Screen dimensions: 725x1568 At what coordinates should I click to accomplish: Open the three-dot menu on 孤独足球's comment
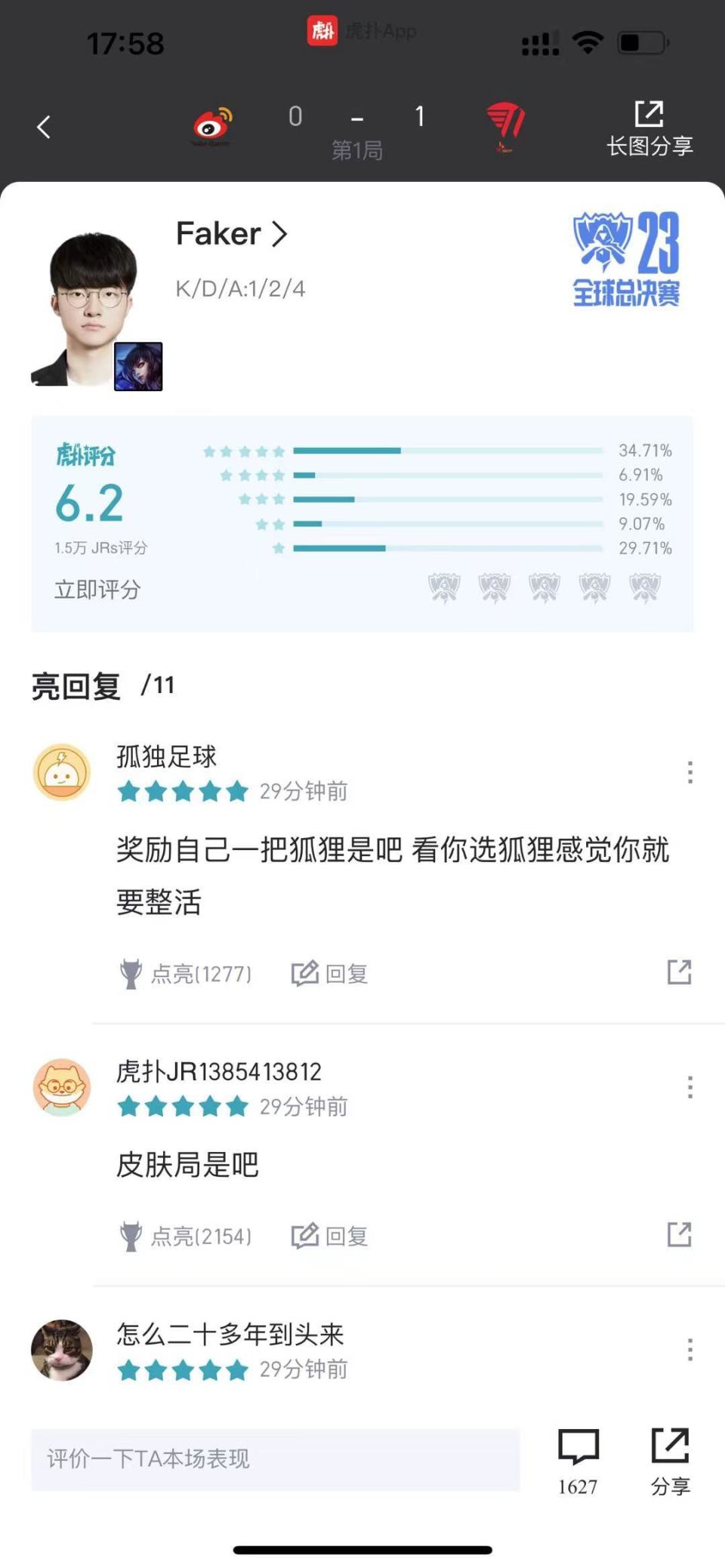690,772
